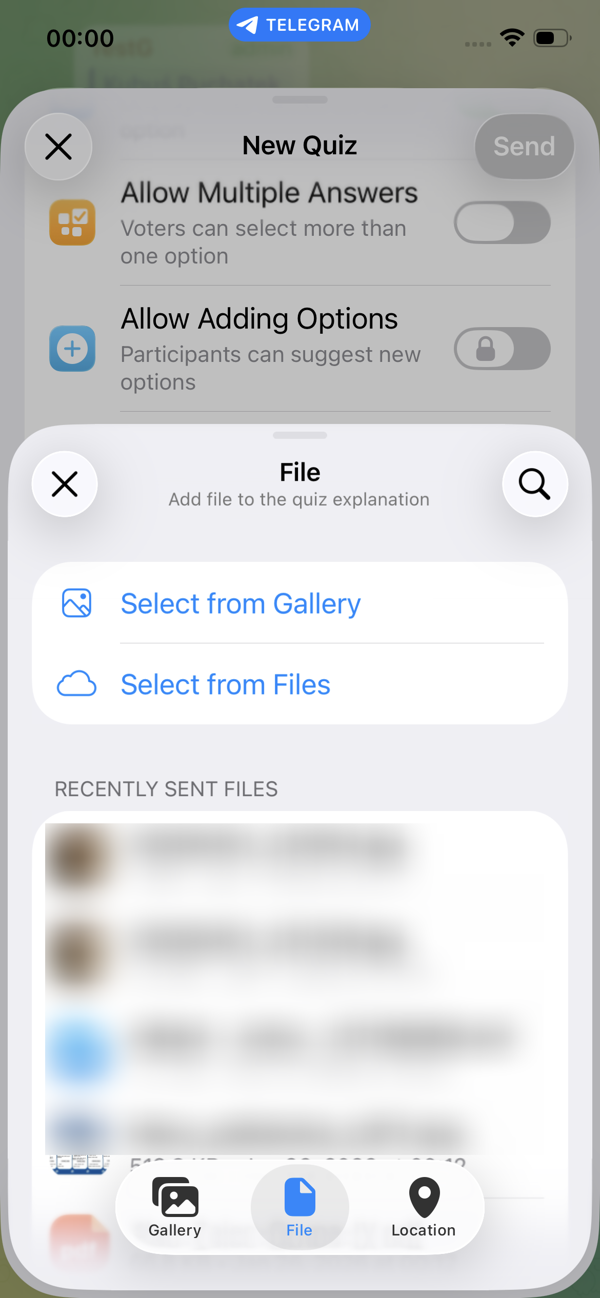Close the File attachment sheet

[65, 485]
